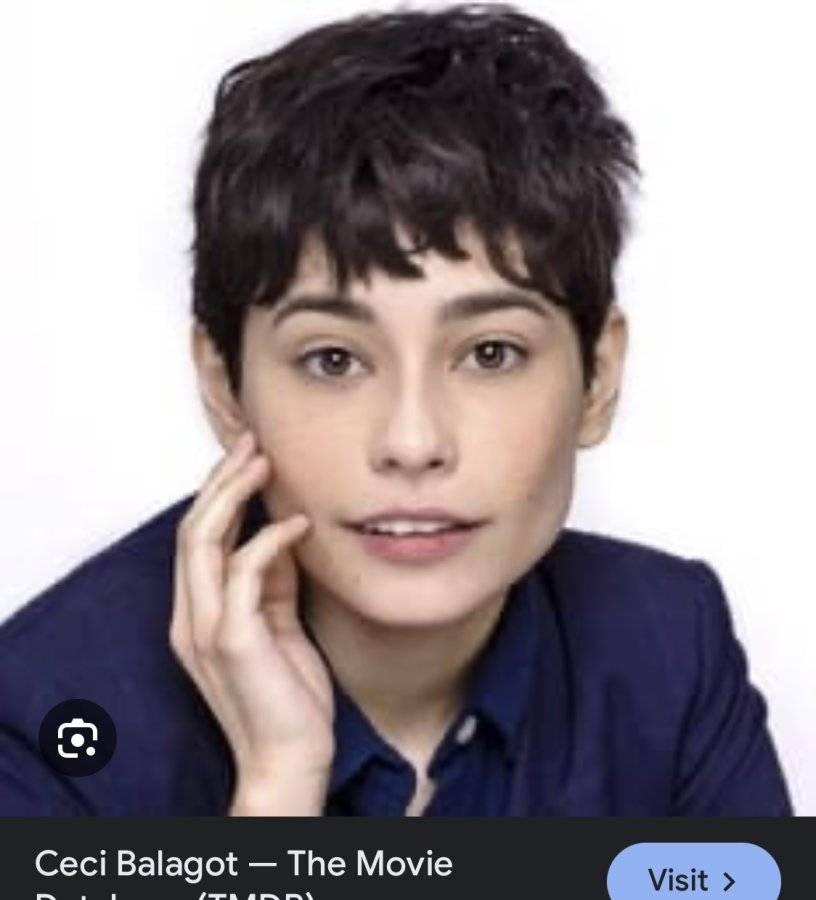816x900 pixels.
Task: Open the Ceci Balagot Movie Database link
Action: tap(244, 872)
